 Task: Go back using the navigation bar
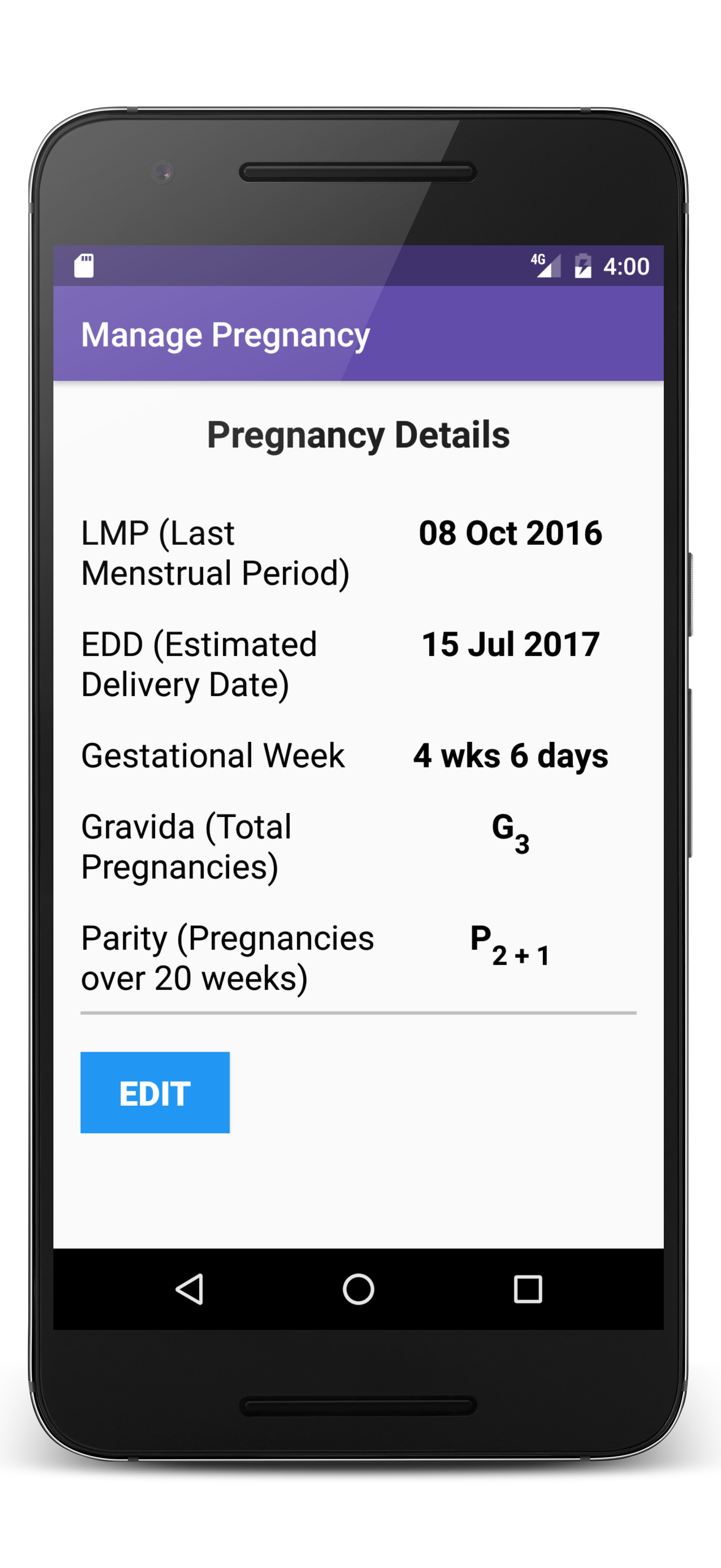189,1289
